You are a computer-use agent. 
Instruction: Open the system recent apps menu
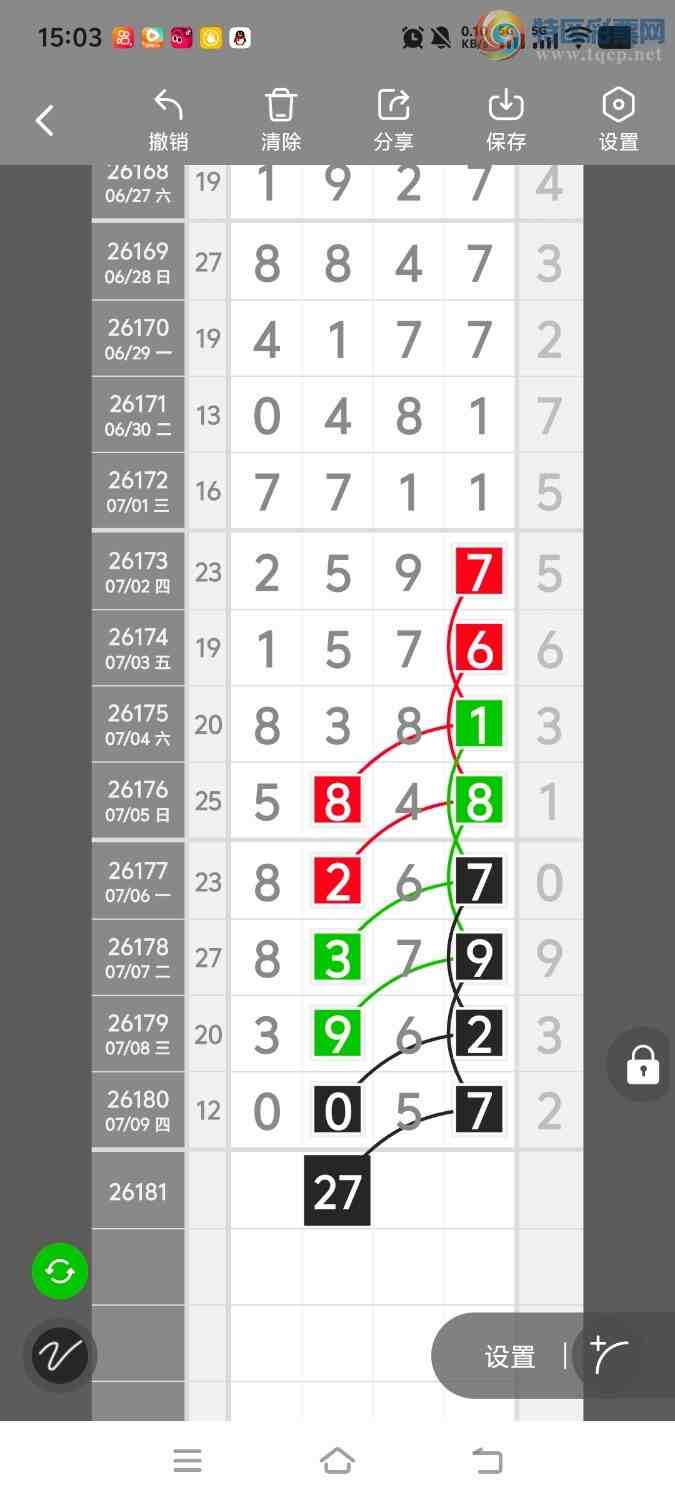click(187, 1461)
